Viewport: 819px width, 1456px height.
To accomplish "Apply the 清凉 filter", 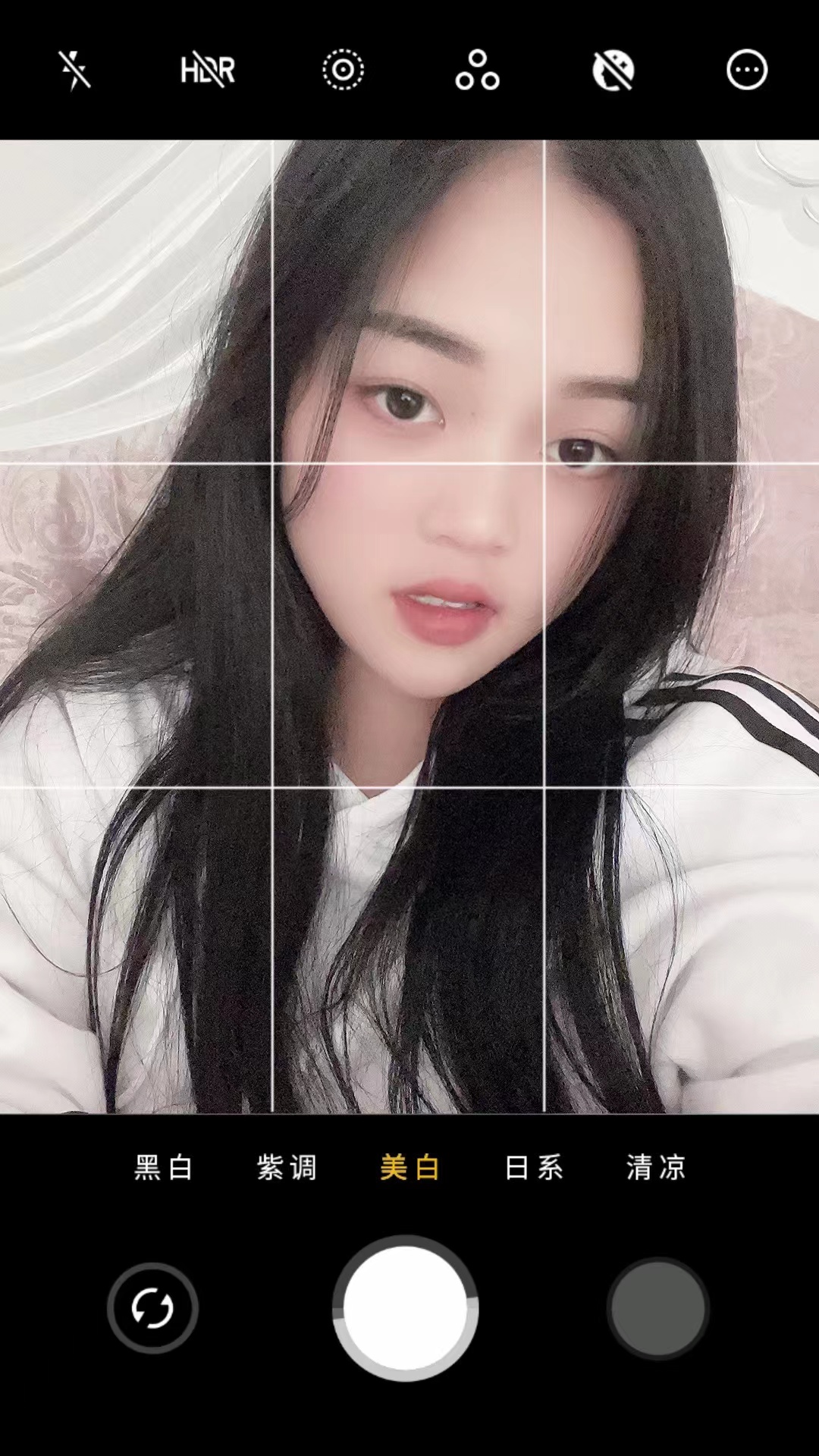I will (x=657, y=1167).
